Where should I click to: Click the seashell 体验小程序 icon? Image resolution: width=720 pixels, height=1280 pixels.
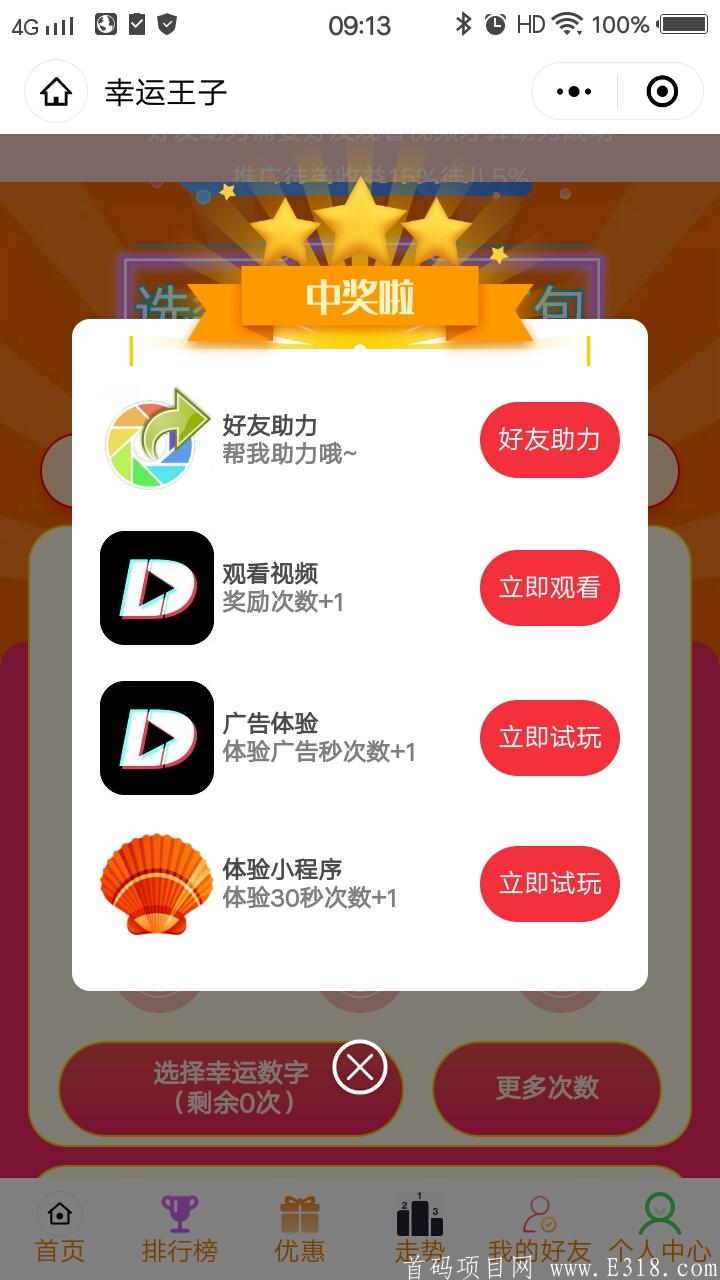click(x=156, y=884)
